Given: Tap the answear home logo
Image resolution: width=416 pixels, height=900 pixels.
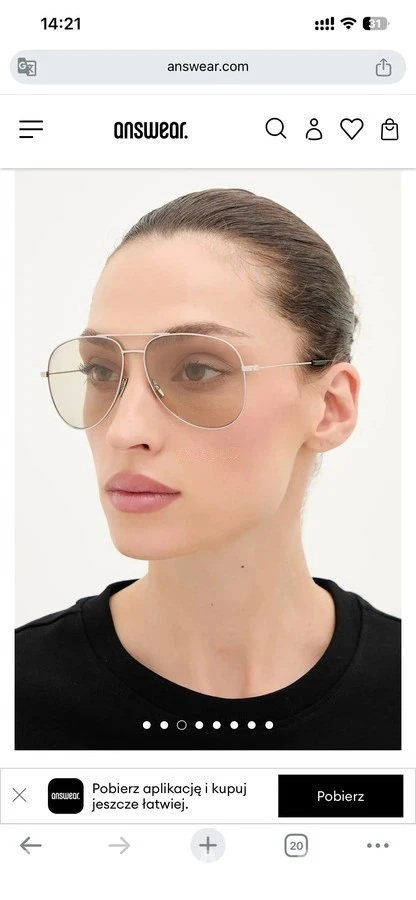Looking at the screenshot, I should 151,130.
